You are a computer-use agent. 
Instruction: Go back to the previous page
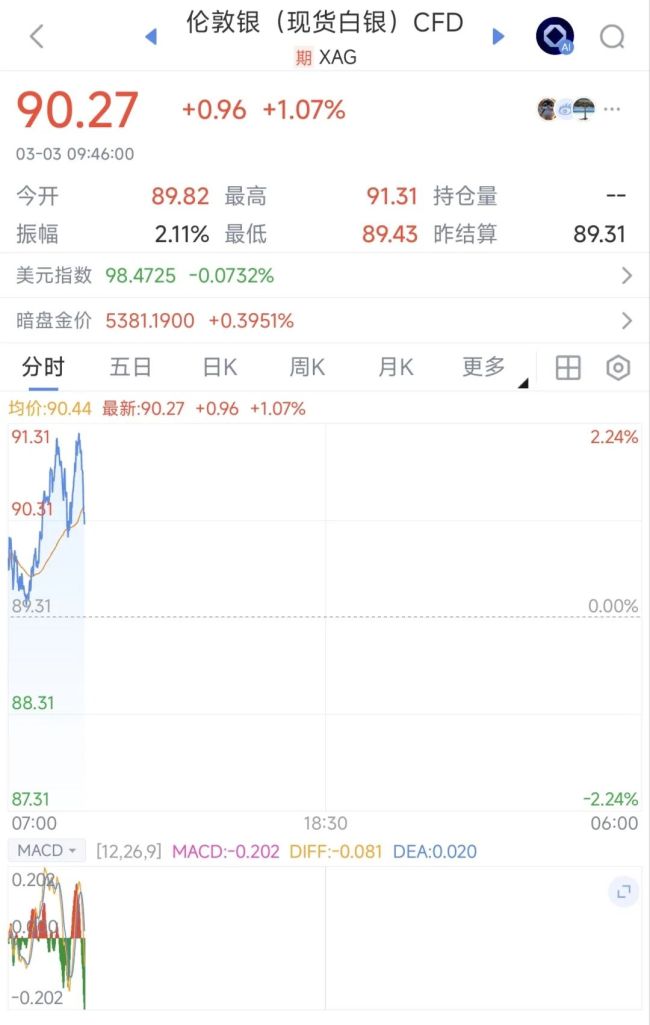point(37,37)
